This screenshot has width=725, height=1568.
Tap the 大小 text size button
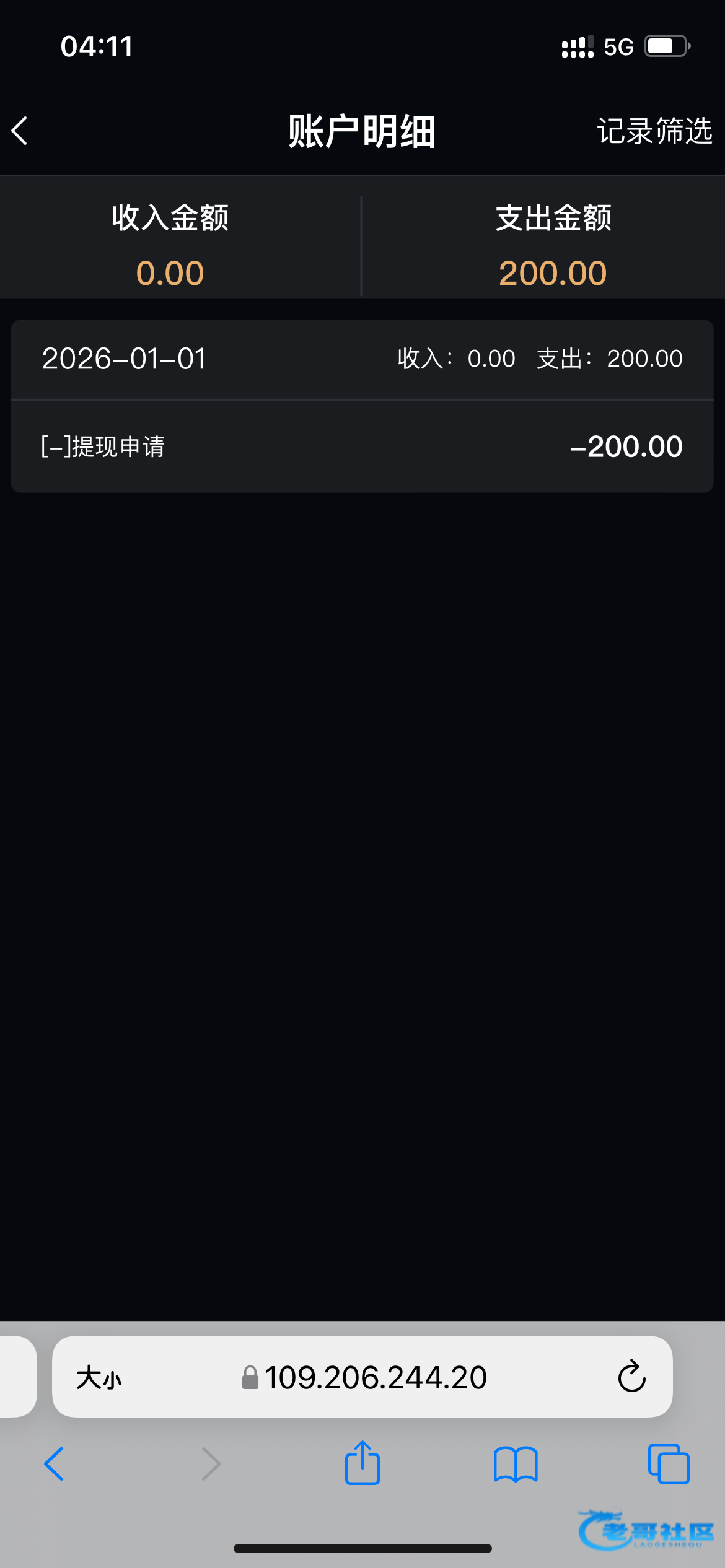[x=99, y=1378]
